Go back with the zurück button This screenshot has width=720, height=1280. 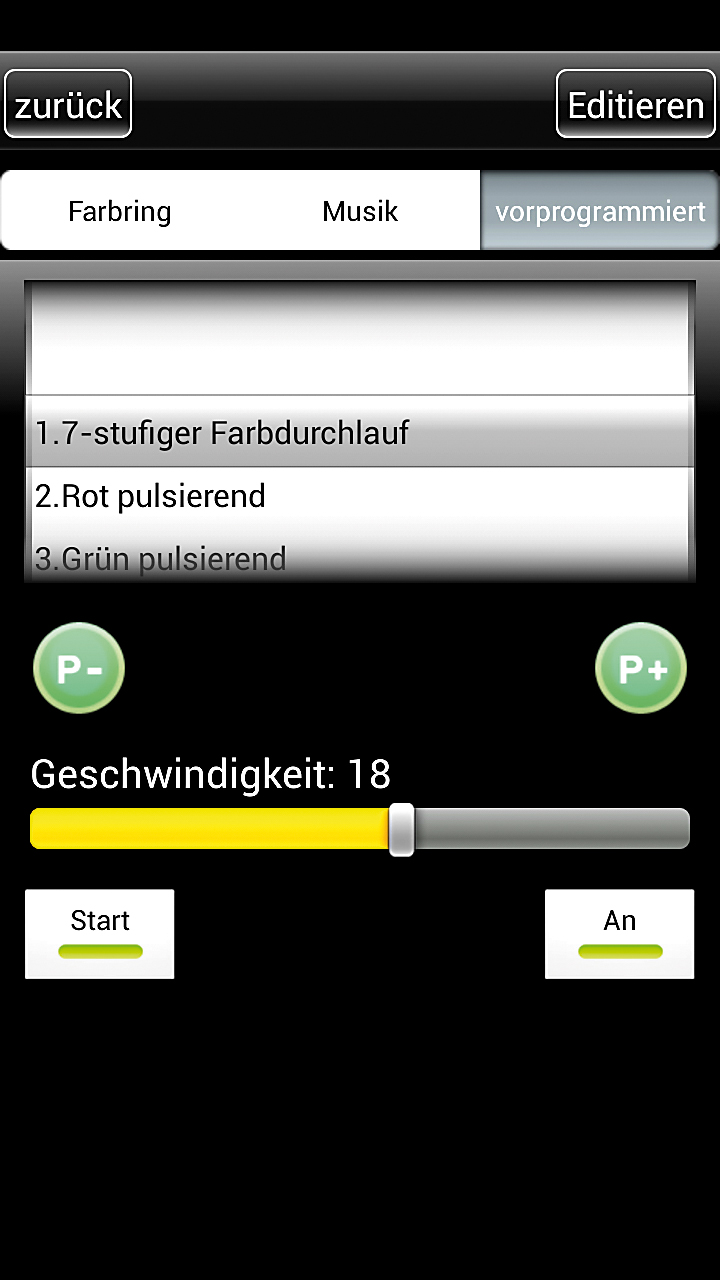68,104
